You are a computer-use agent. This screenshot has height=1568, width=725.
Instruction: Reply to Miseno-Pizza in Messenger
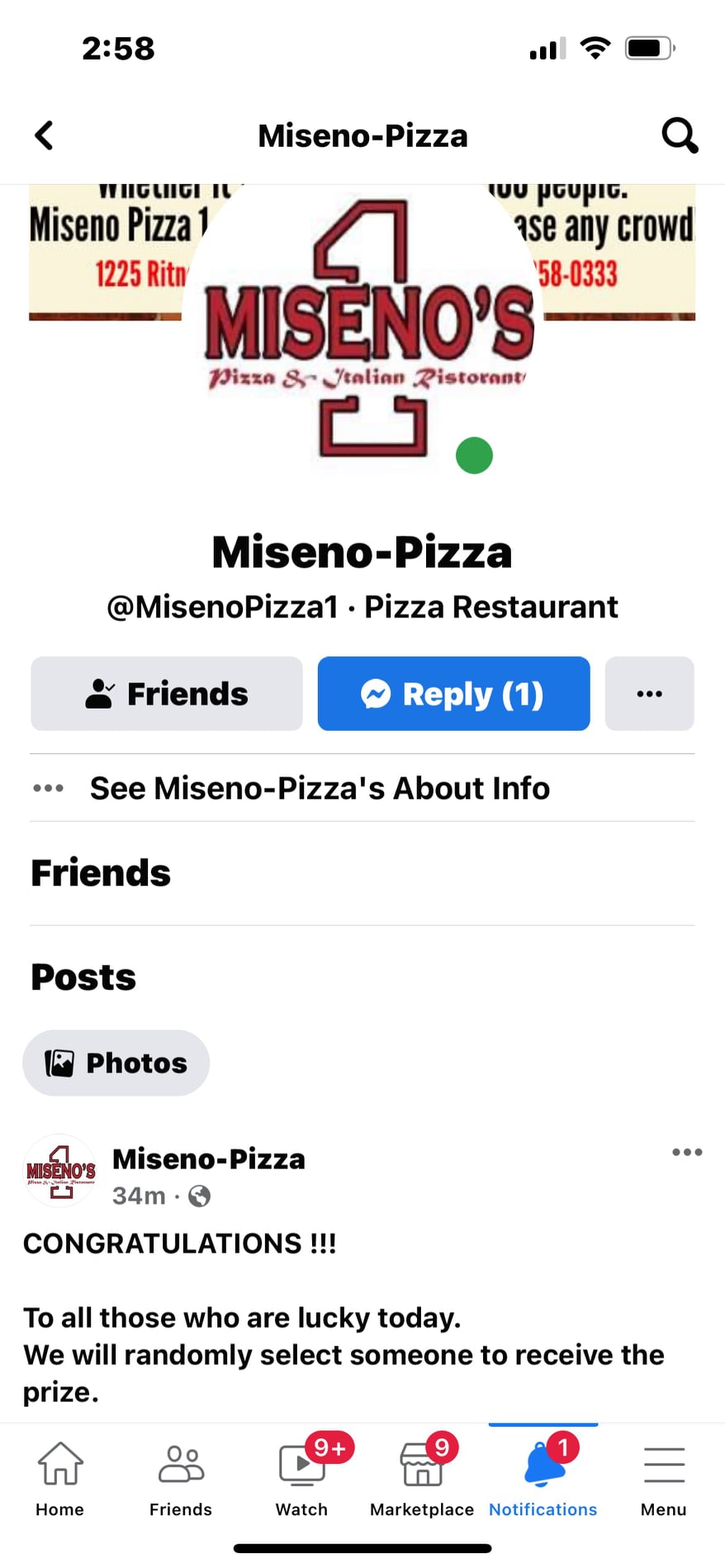click(453, 694)
